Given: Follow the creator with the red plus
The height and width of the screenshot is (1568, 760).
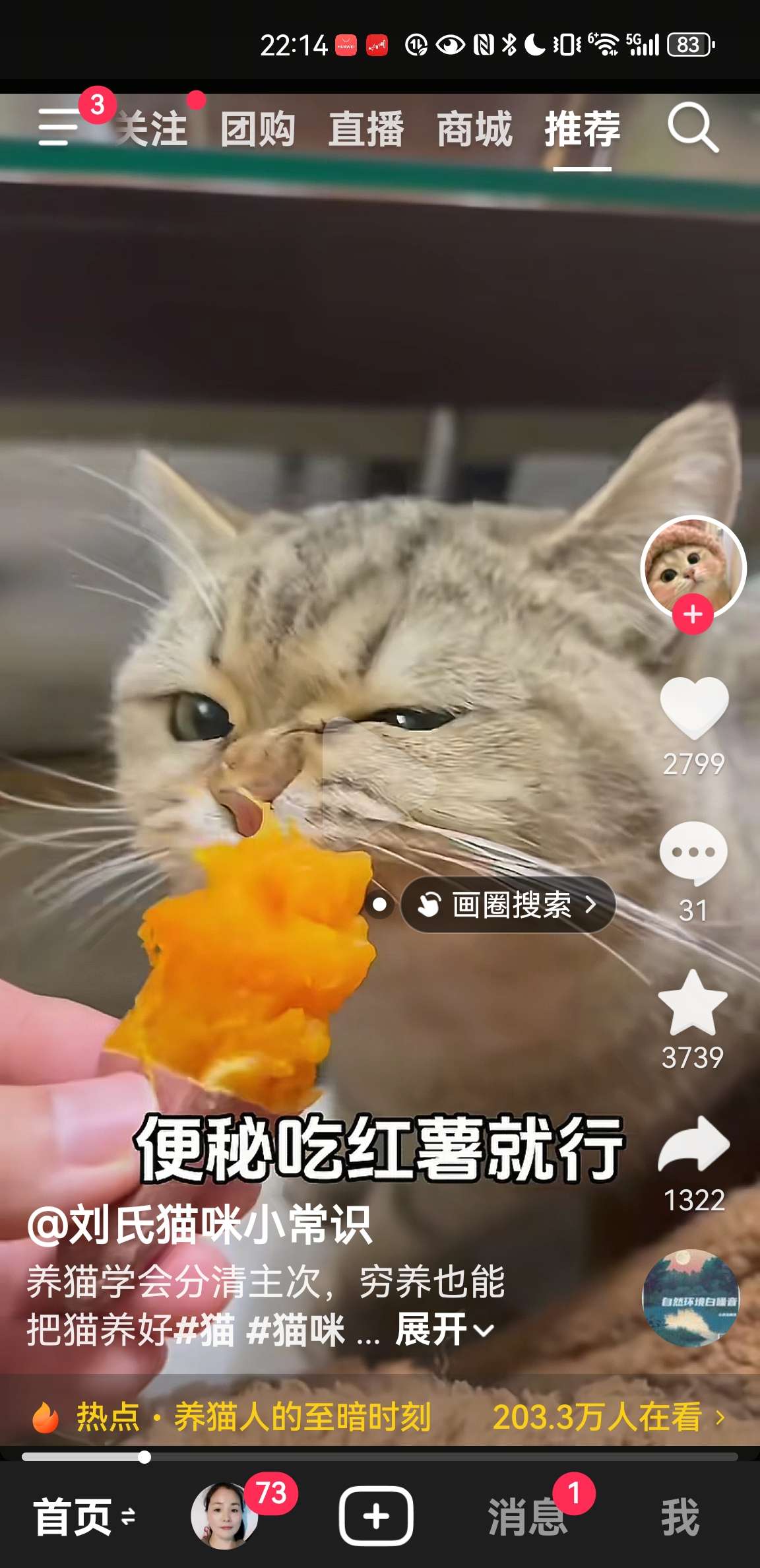Looking at the screenshot, I should (693, 614).
